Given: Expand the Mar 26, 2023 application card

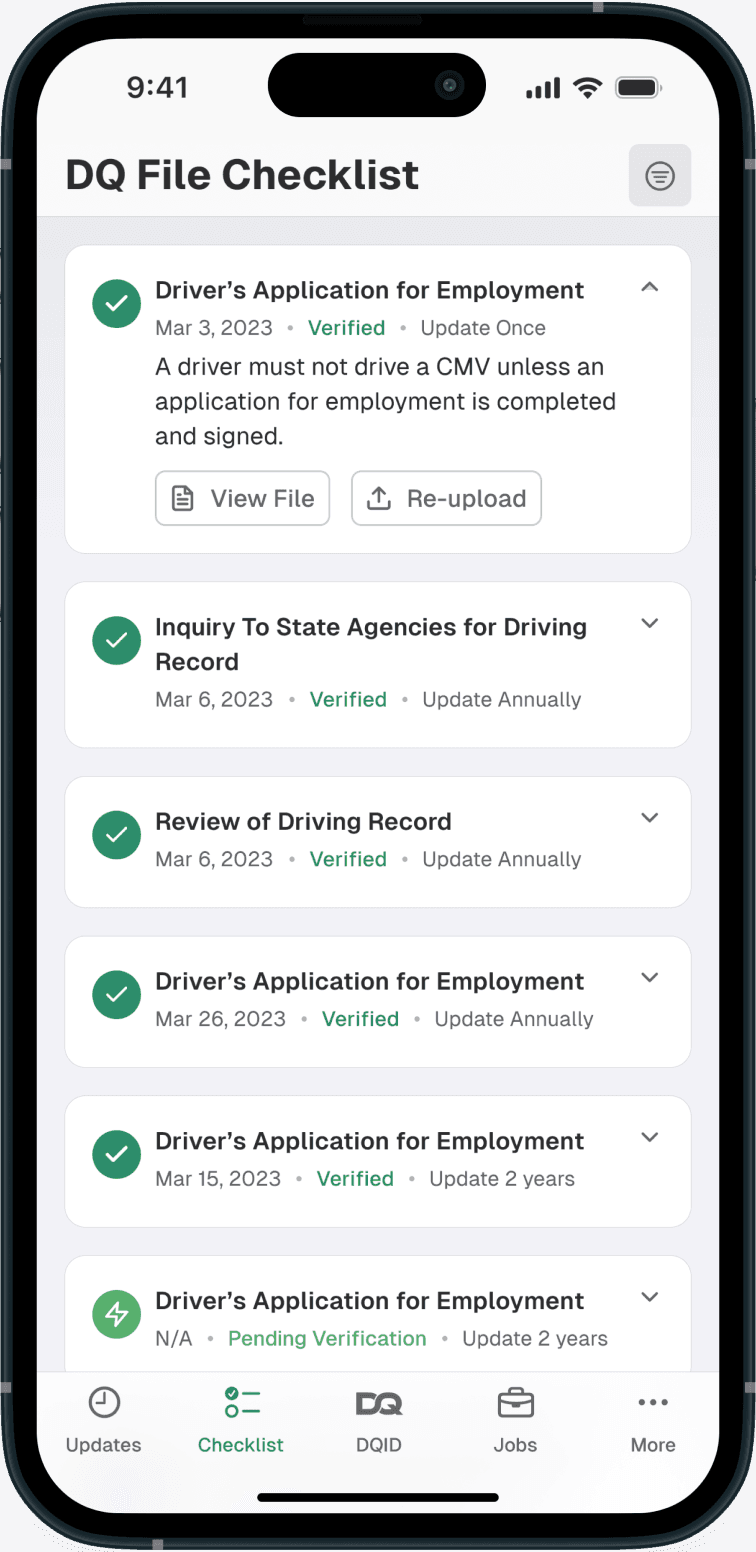Looking at the screenshot, I should [x=649, y=978].
